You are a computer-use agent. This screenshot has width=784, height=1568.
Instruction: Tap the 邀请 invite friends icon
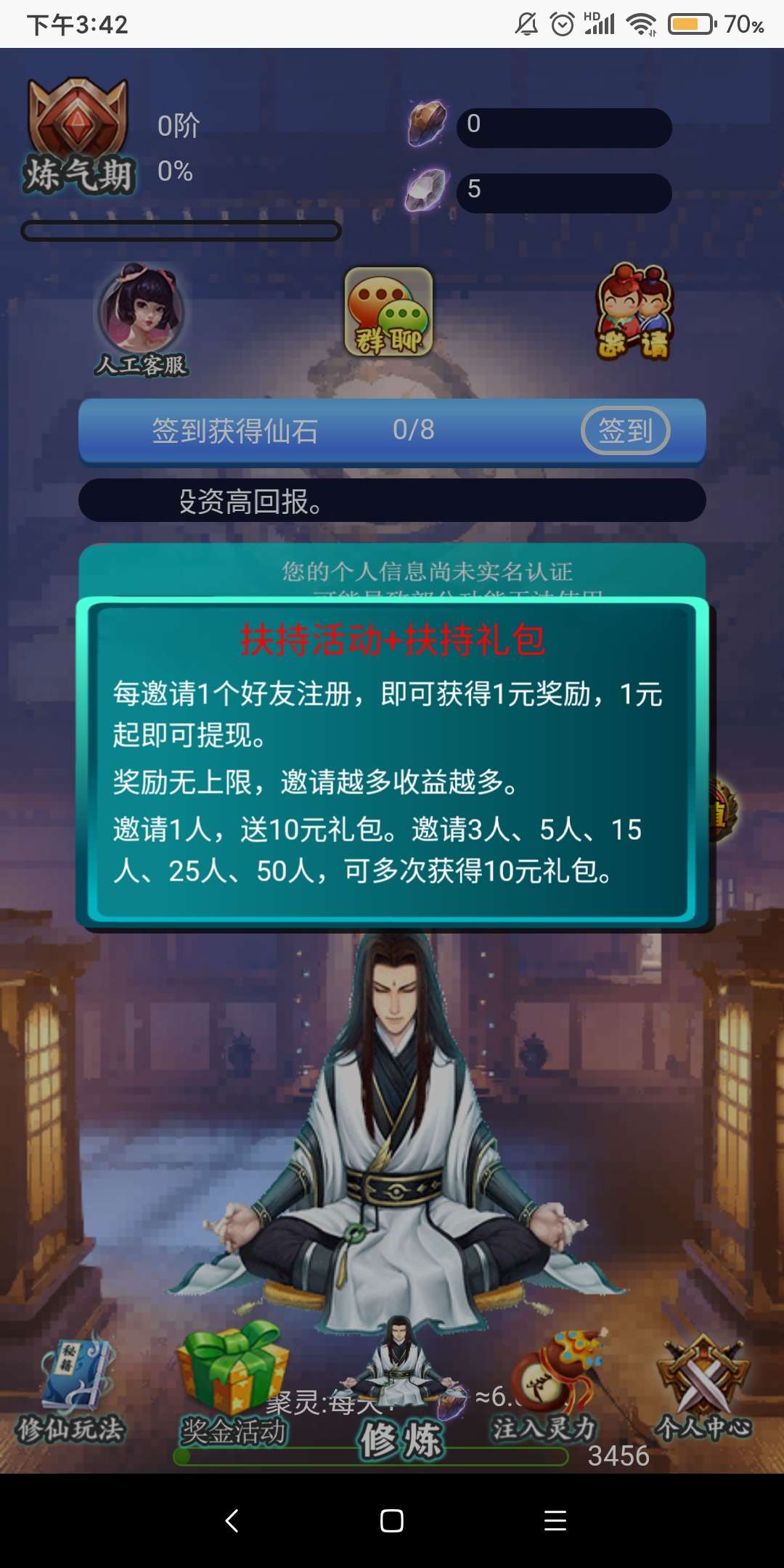(x=635, y=312)
